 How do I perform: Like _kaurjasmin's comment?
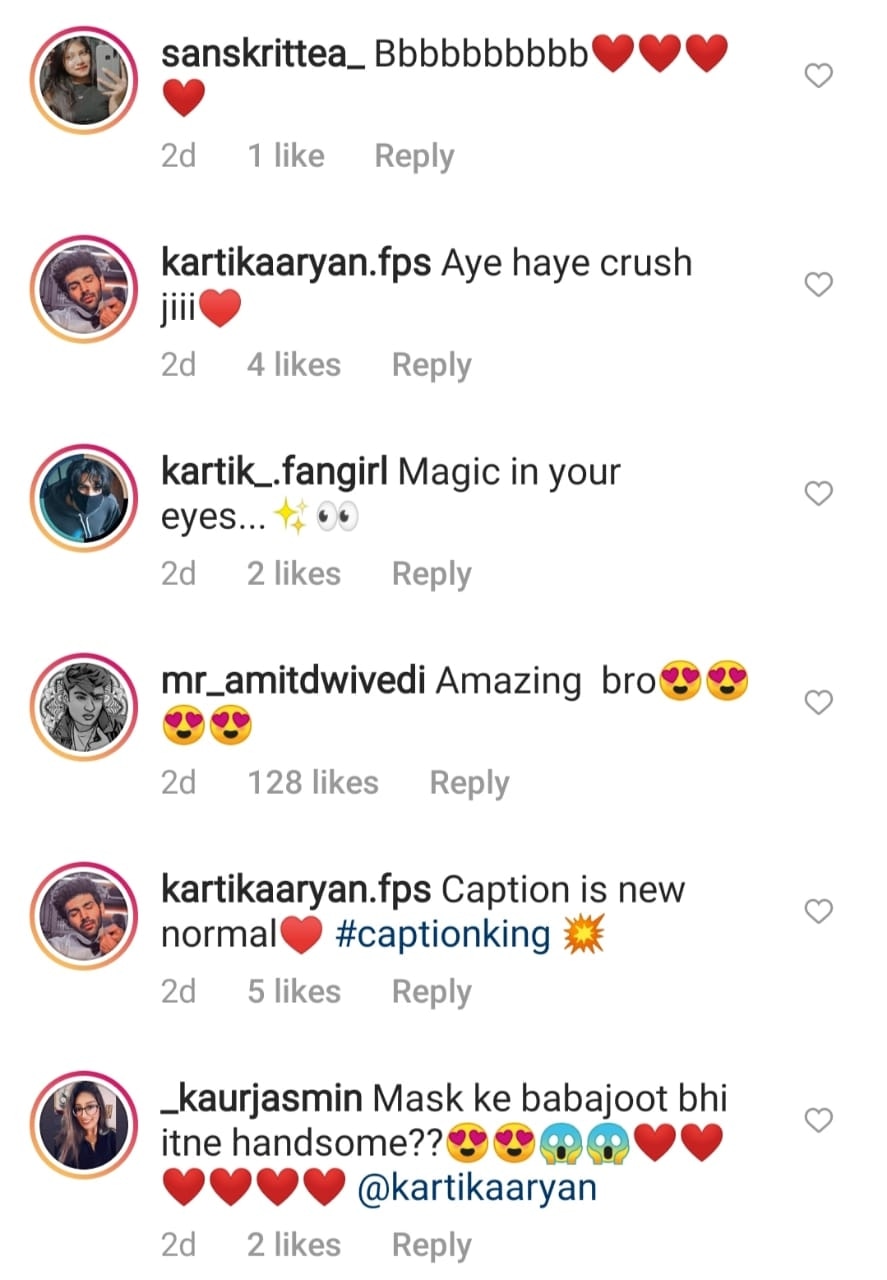click(819, 1121)
